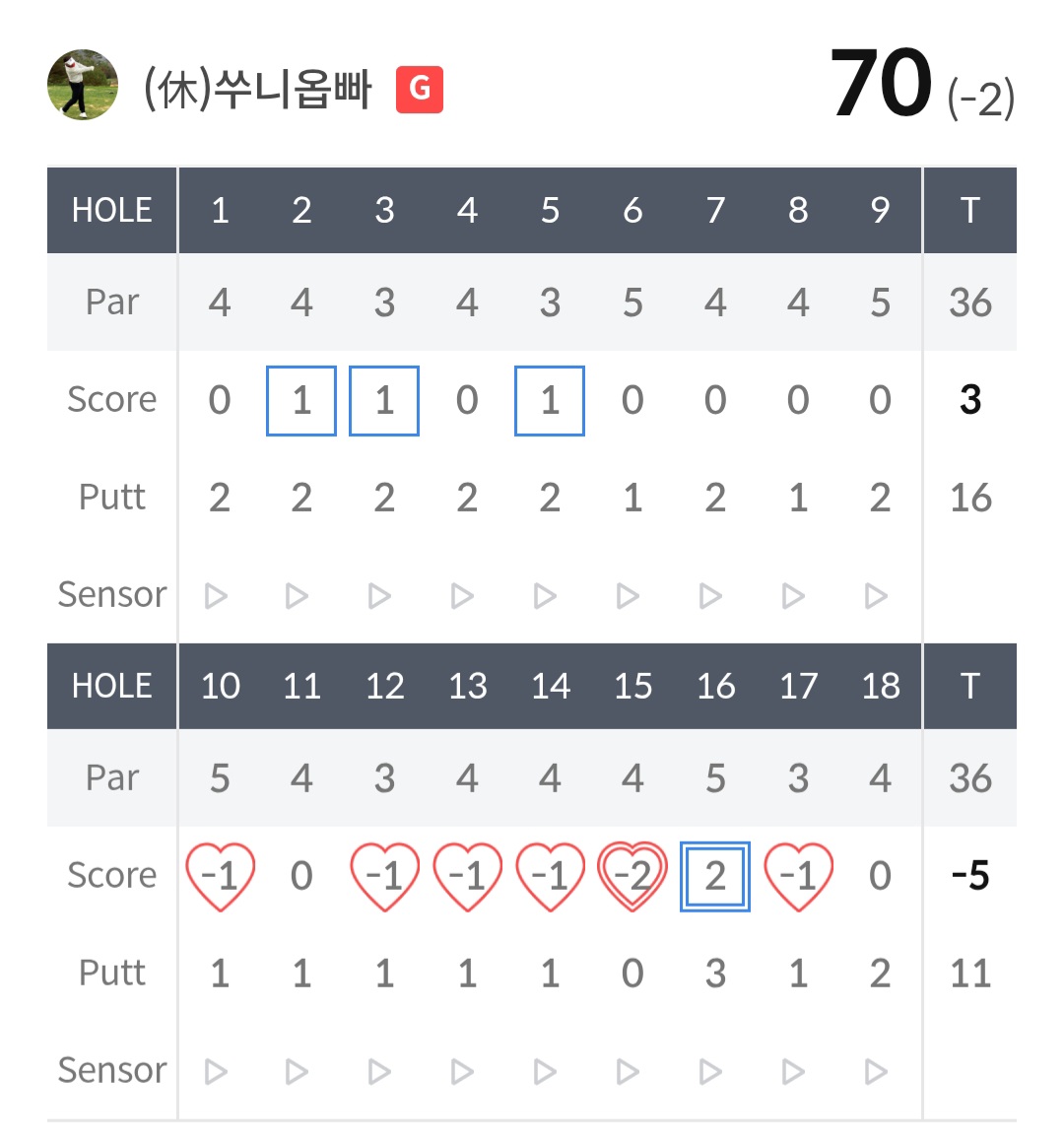The width and height of the screenshot is (1064, 1143).
Task: Open the player's profile picture
Action: pos(83,85)
